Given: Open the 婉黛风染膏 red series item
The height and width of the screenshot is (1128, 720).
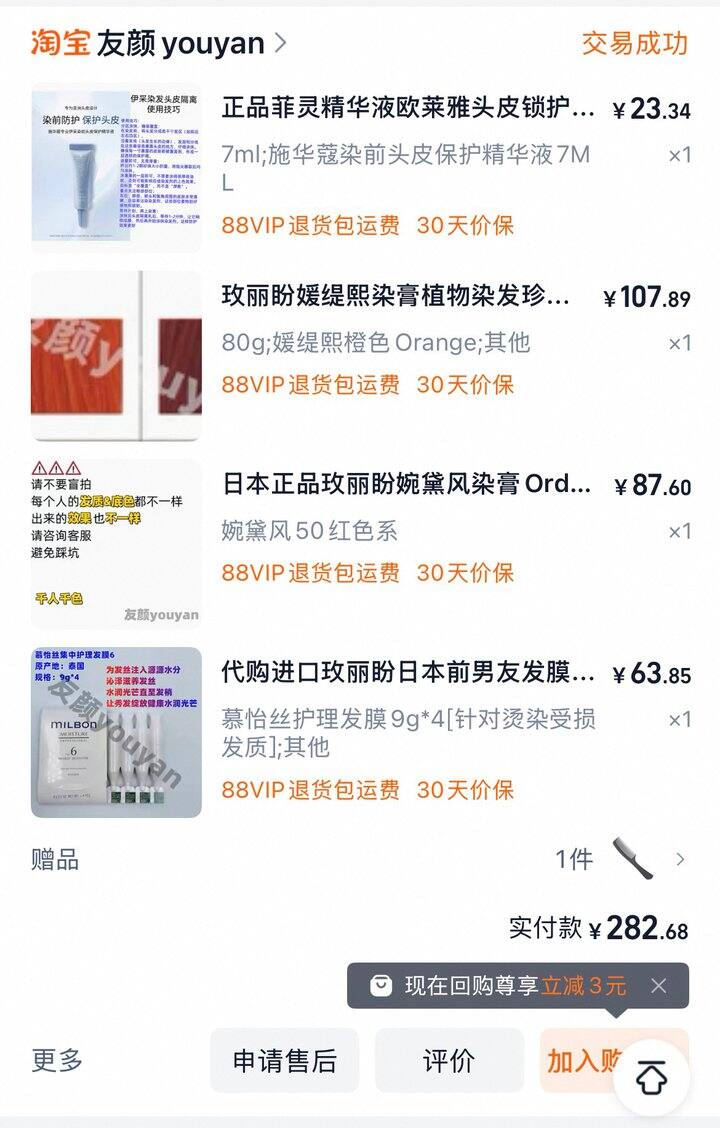Looking at the screenshot, I should click(x=406, y=485).
